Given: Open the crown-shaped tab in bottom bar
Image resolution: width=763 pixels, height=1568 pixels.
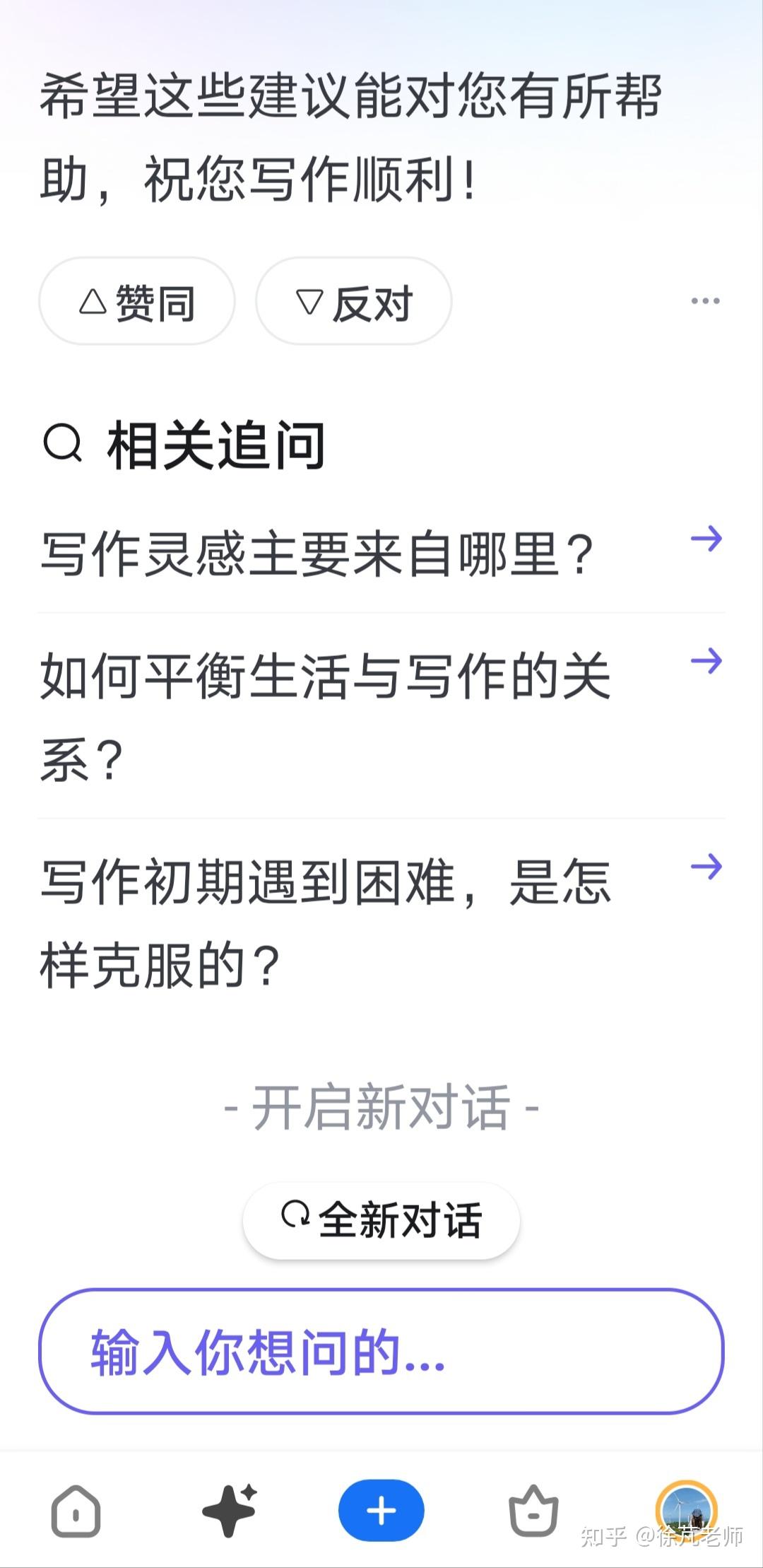Looking at the screenshot, I should coord(534,1511).
